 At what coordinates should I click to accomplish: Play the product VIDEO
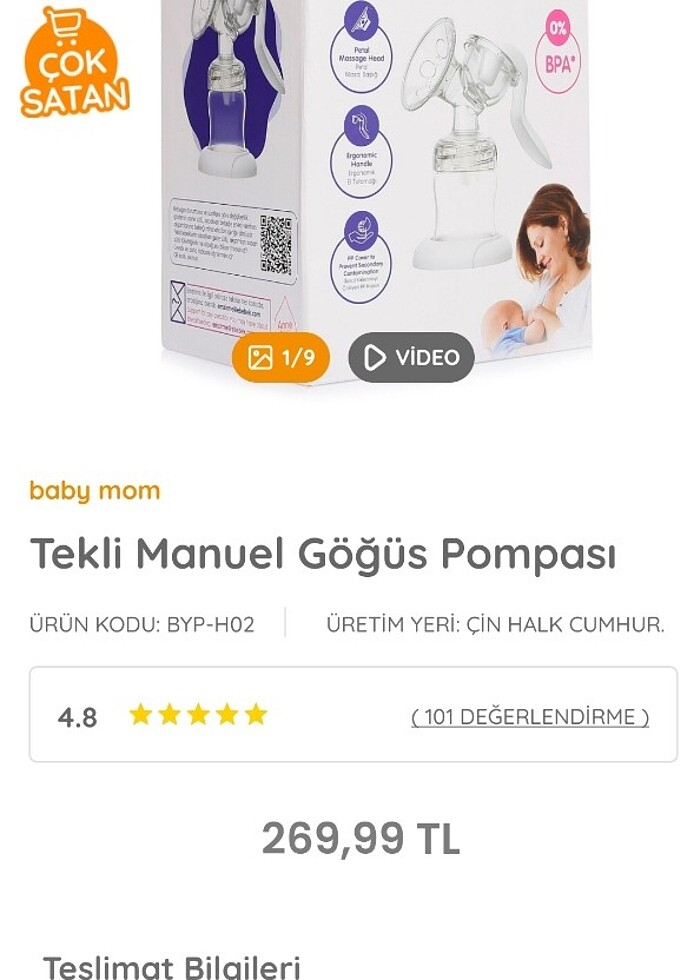411,357
